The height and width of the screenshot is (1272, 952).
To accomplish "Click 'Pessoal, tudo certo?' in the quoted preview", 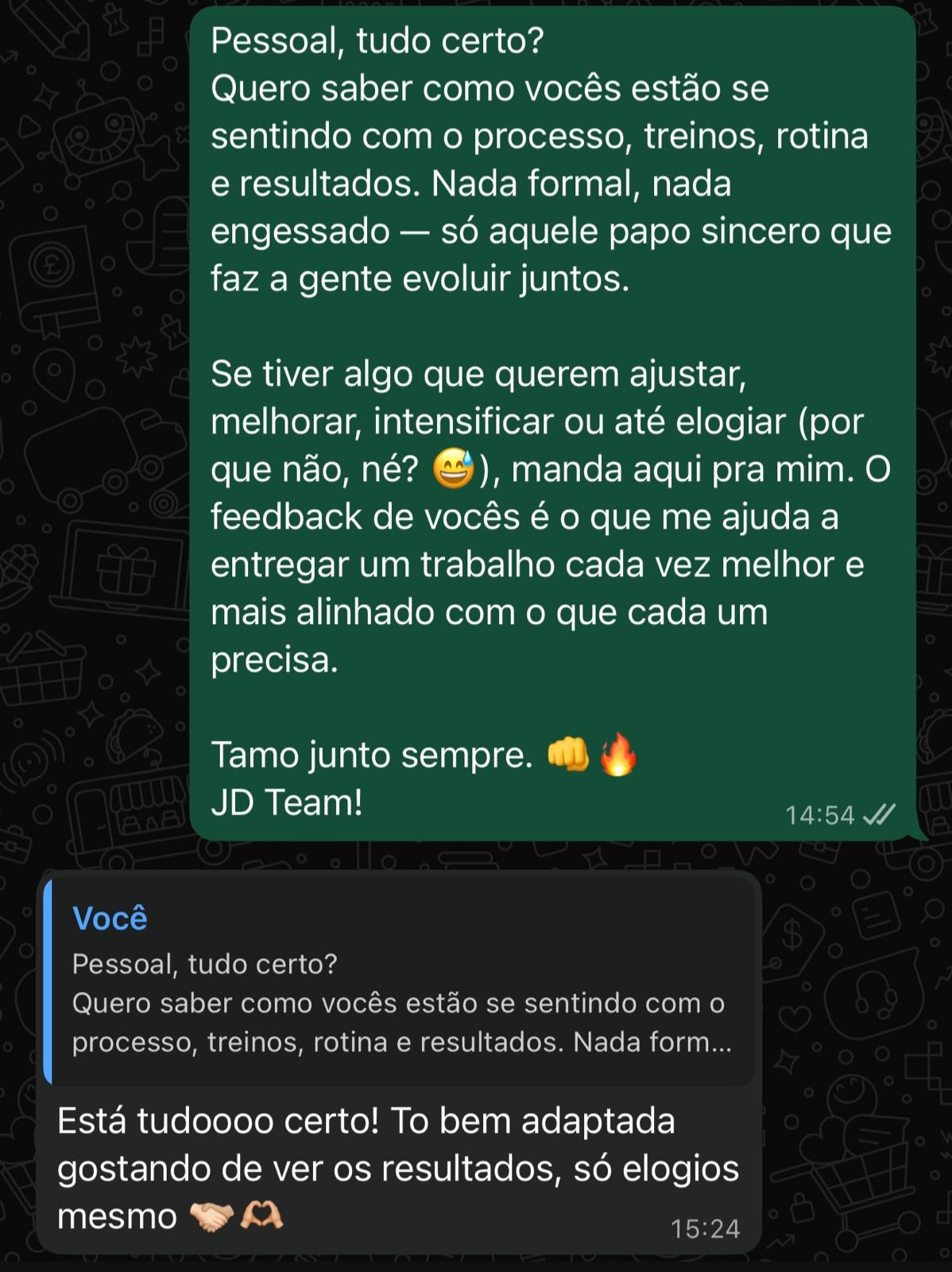I will pyautogui.click(x=205, y=962).
